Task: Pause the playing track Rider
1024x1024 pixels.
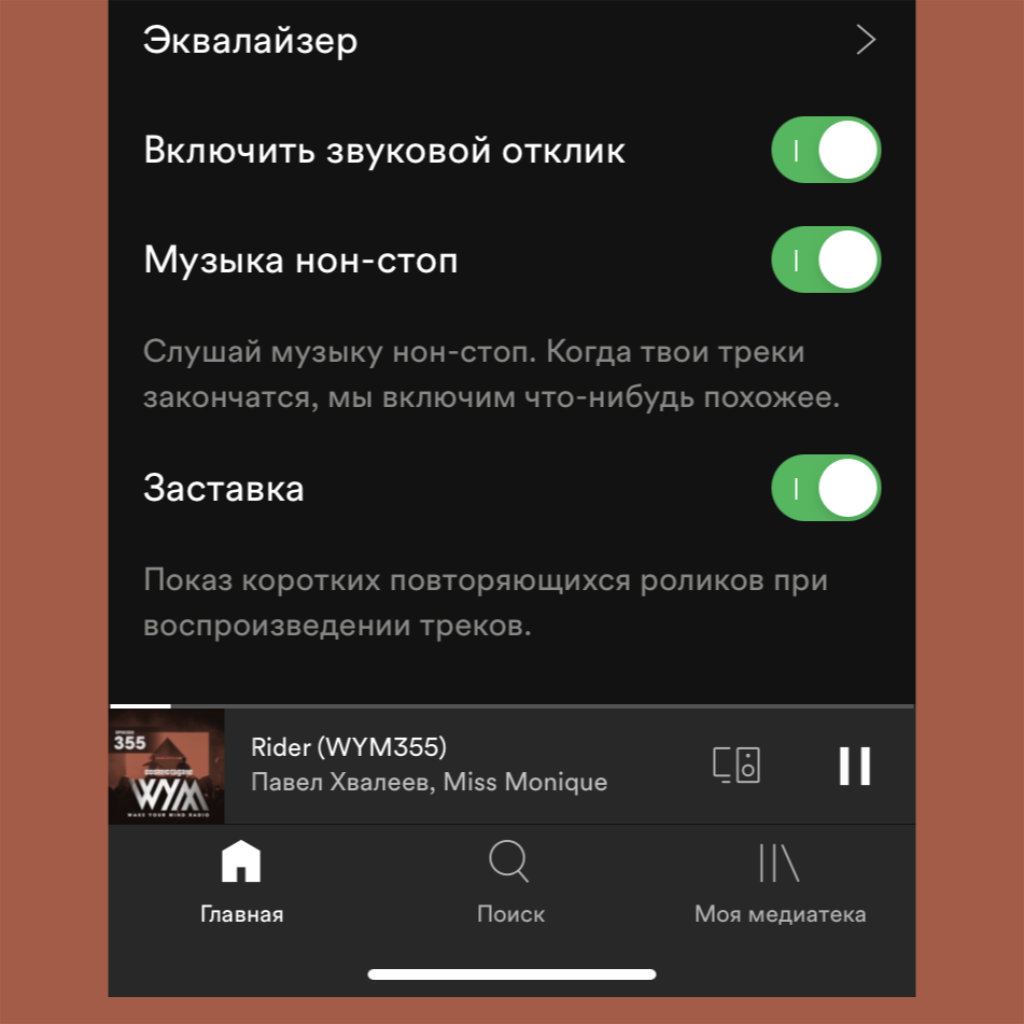Action: click(854, 766)
